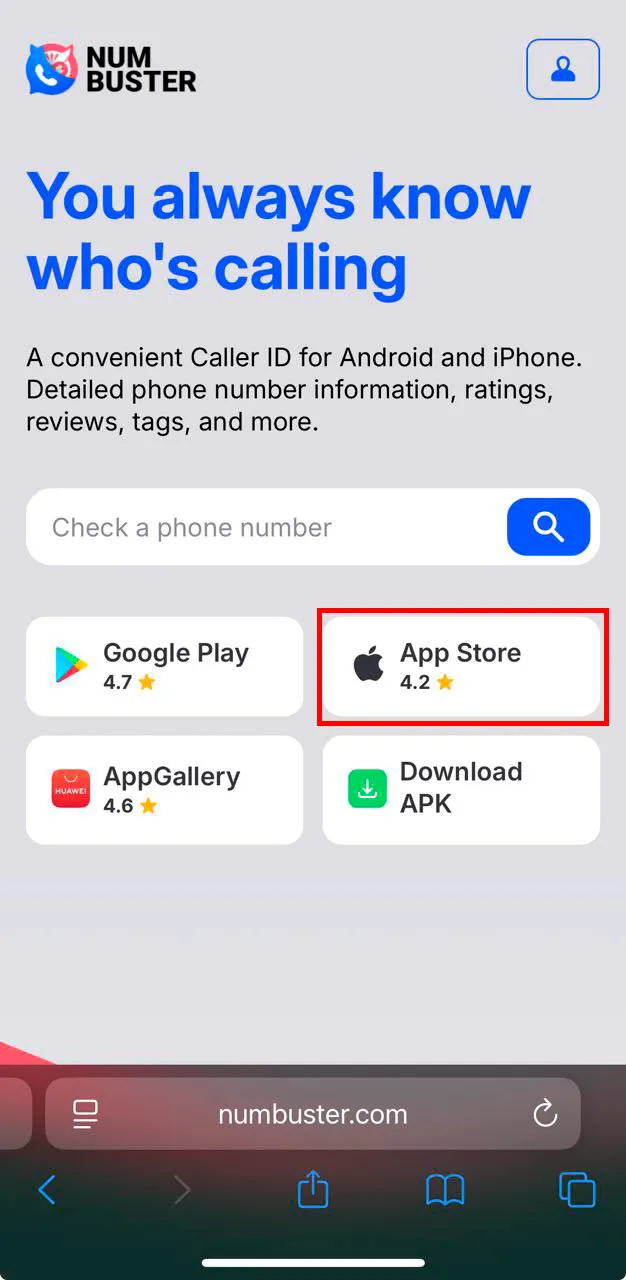Image resolution: width=626 pixels, height=1280 pixels.
Task: Open the user account profile icon
Action: (x=563, y=69)
